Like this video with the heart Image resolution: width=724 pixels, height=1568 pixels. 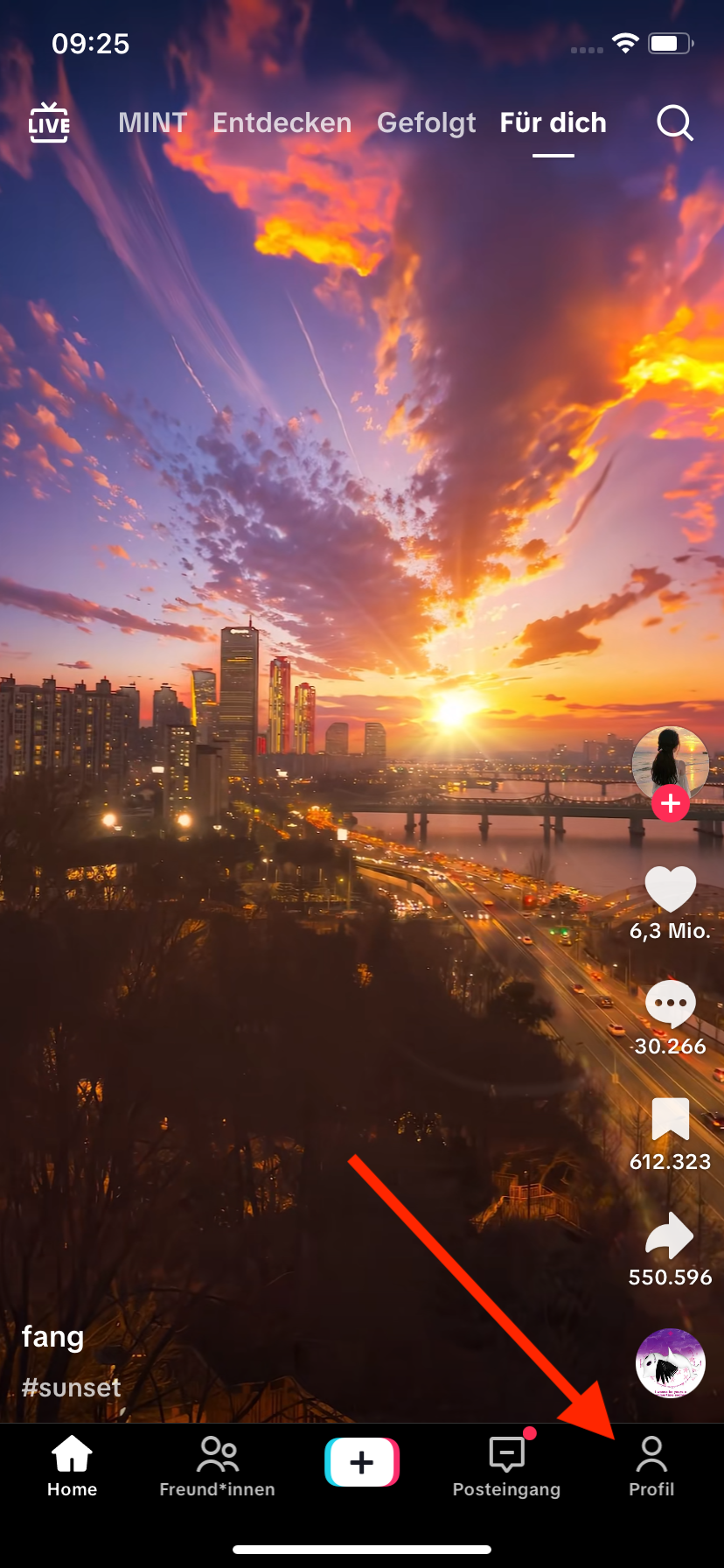(x=670, y=890)
